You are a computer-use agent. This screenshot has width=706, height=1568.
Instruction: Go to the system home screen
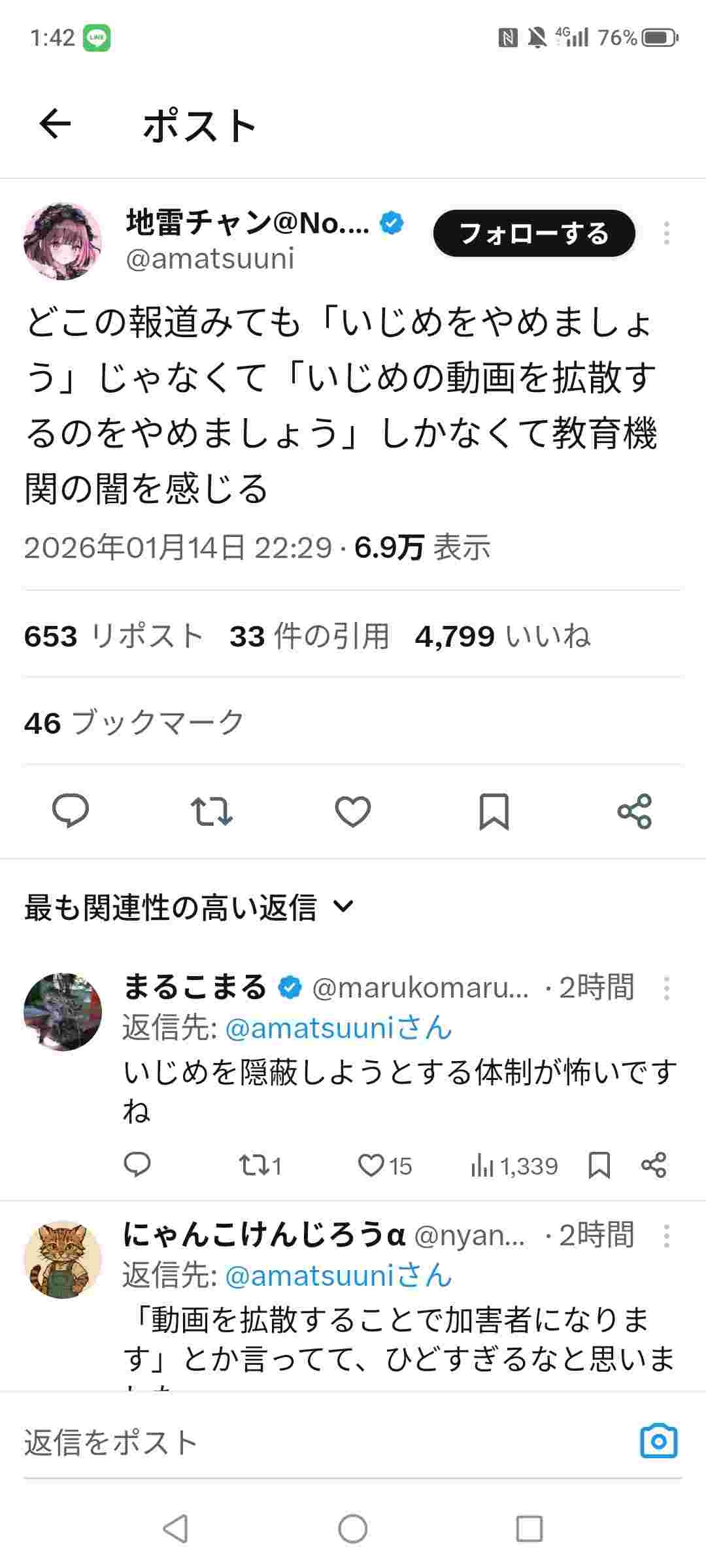pos(353,1529)
